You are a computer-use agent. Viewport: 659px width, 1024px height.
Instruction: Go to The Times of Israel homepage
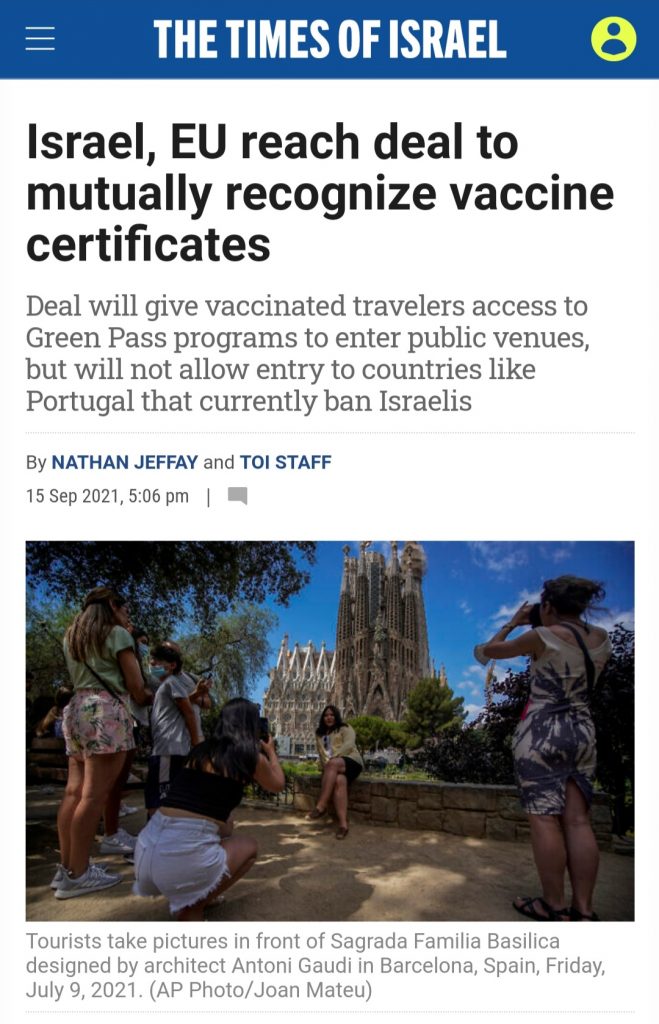point(329,39)
